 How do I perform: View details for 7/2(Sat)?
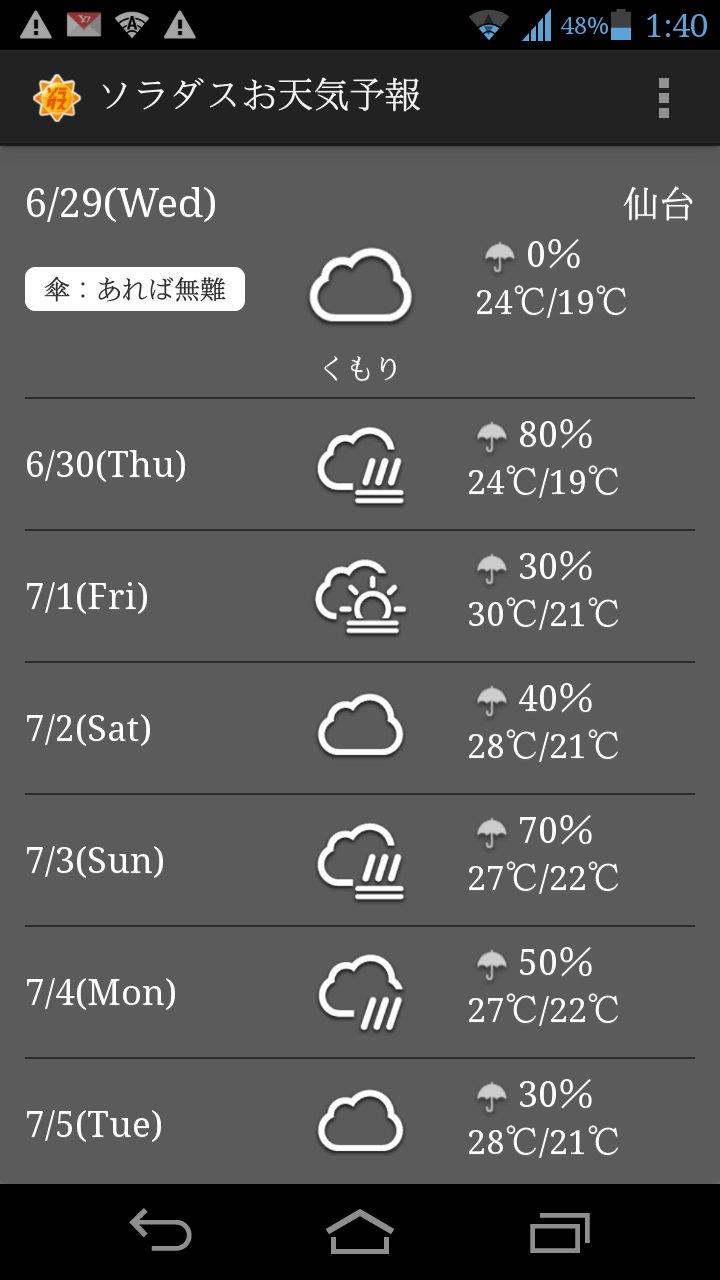[360, 728]
